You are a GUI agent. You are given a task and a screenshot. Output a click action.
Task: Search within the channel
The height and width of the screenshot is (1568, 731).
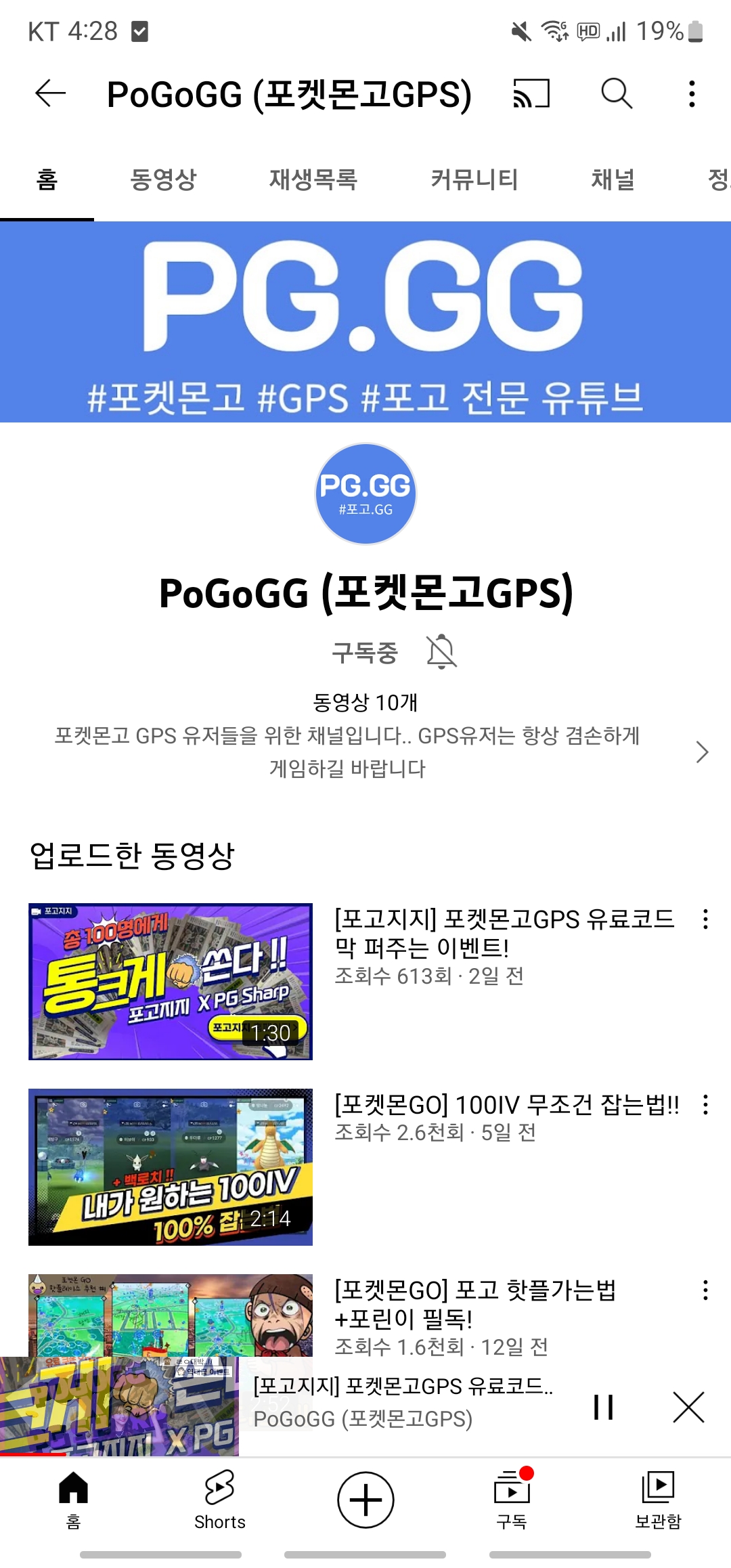[x=617, y=93]
